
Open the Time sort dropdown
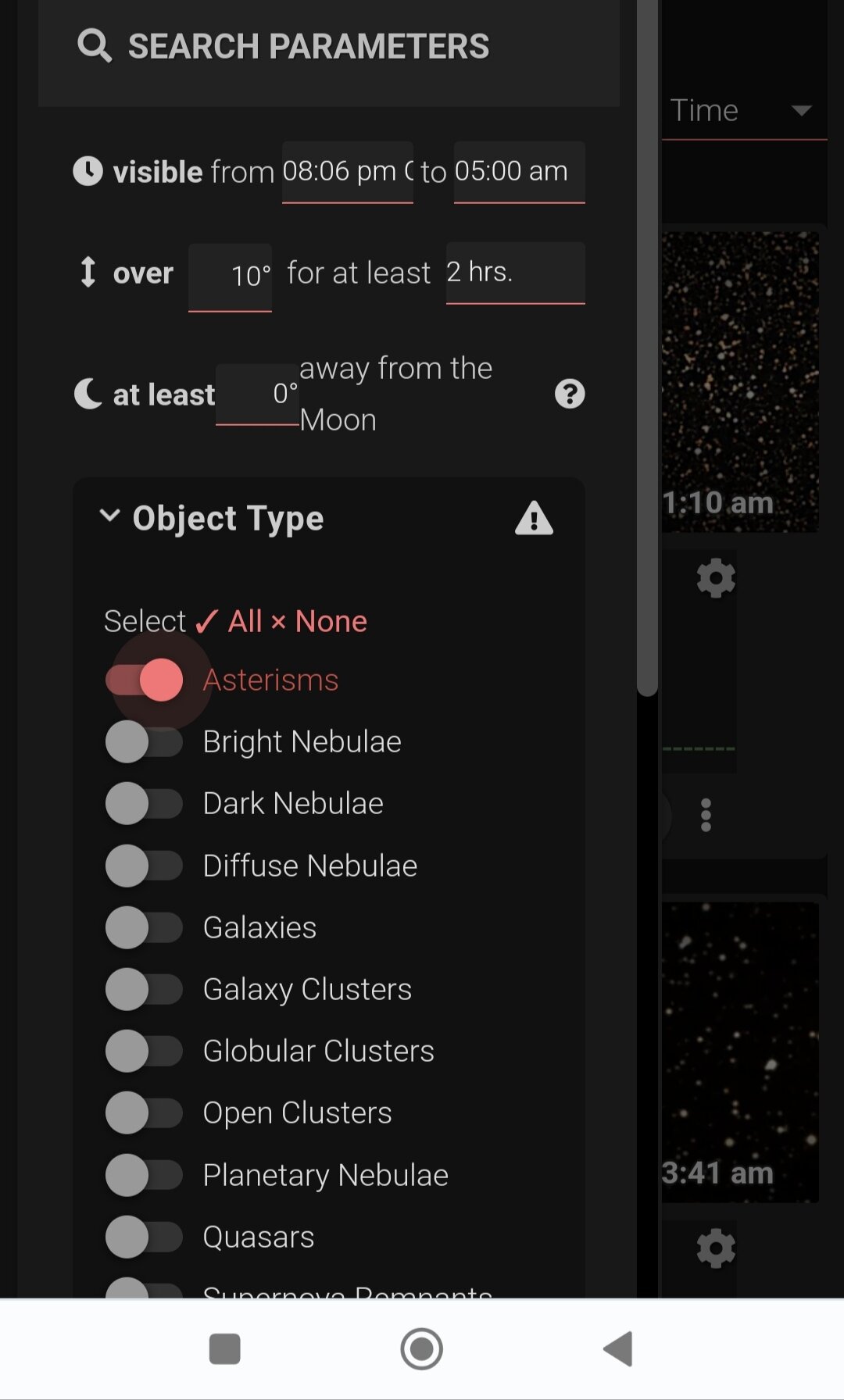click(742, 111)
